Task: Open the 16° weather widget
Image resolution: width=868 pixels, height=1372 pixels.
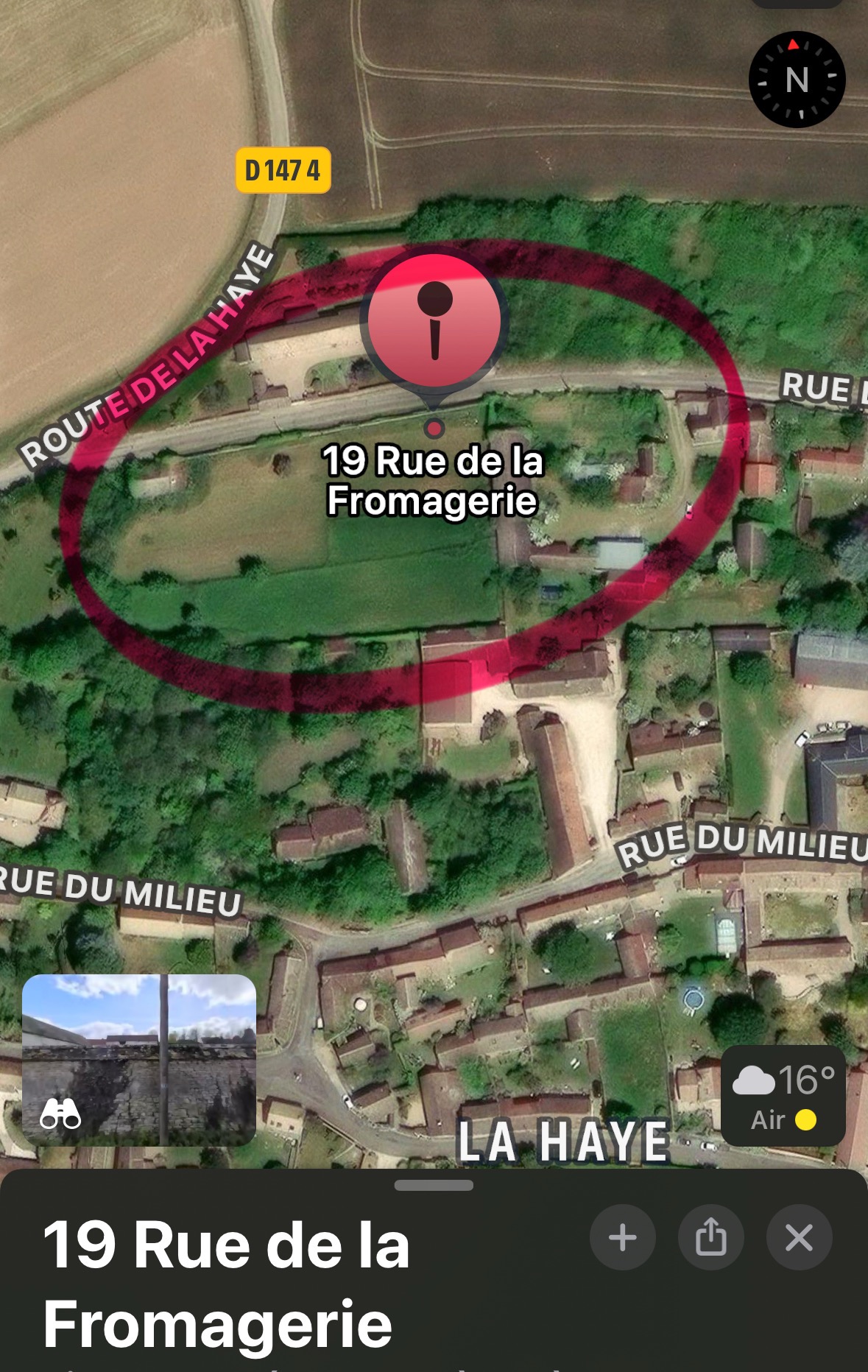Action: [x=783, y=1096]
